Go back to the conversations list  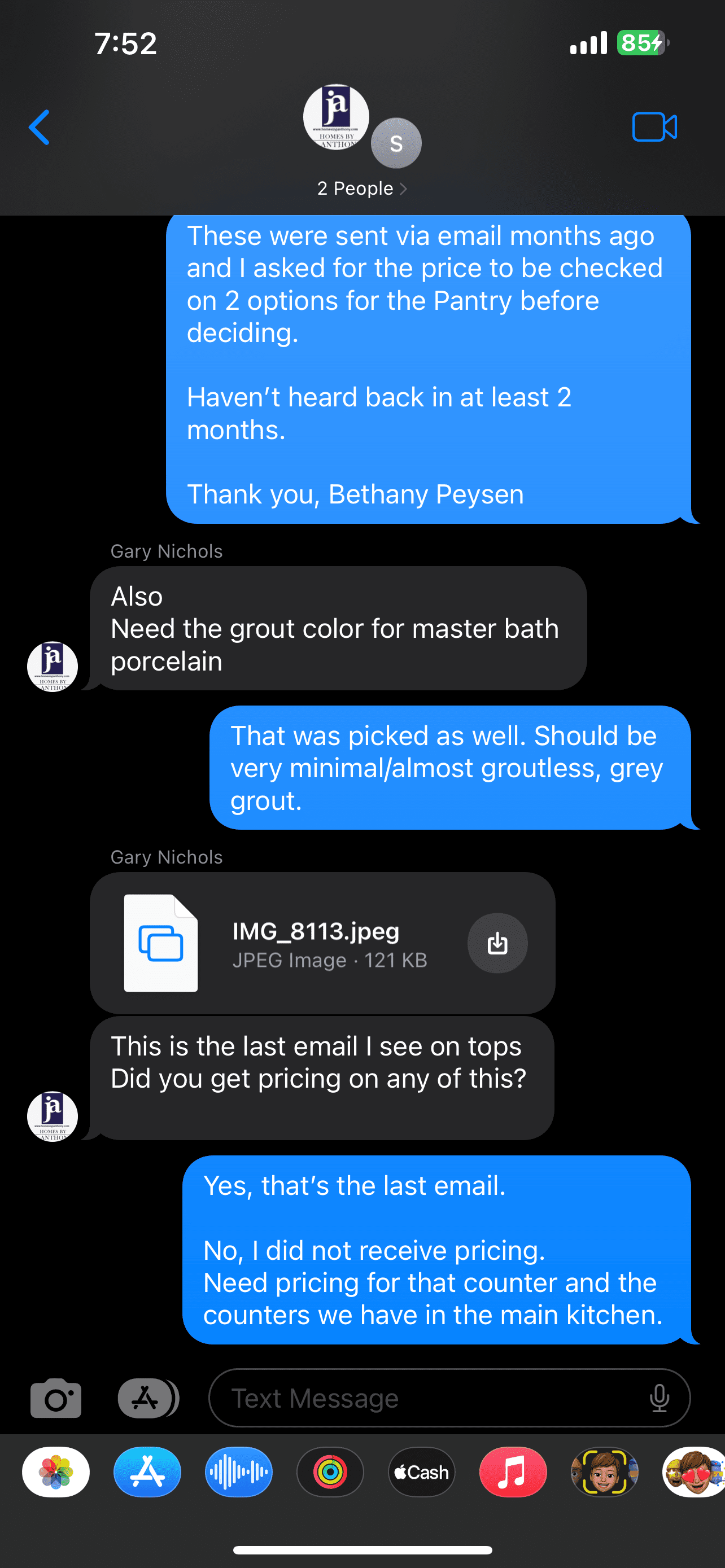click(40, 127)
